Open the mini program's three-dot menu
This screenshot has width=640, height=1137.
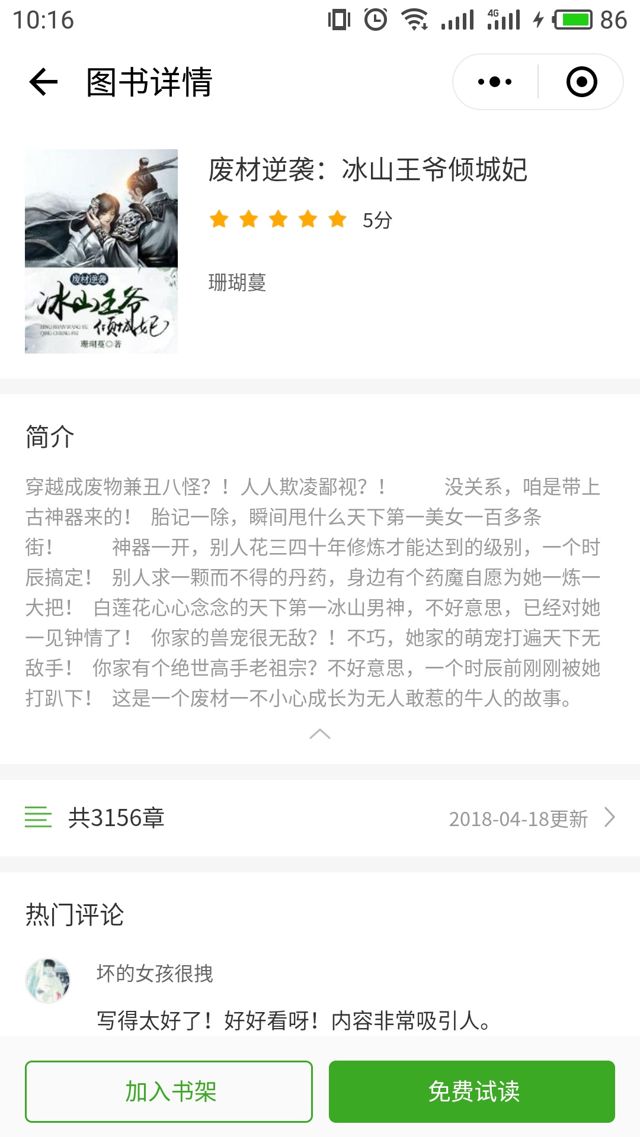(495, 82)
